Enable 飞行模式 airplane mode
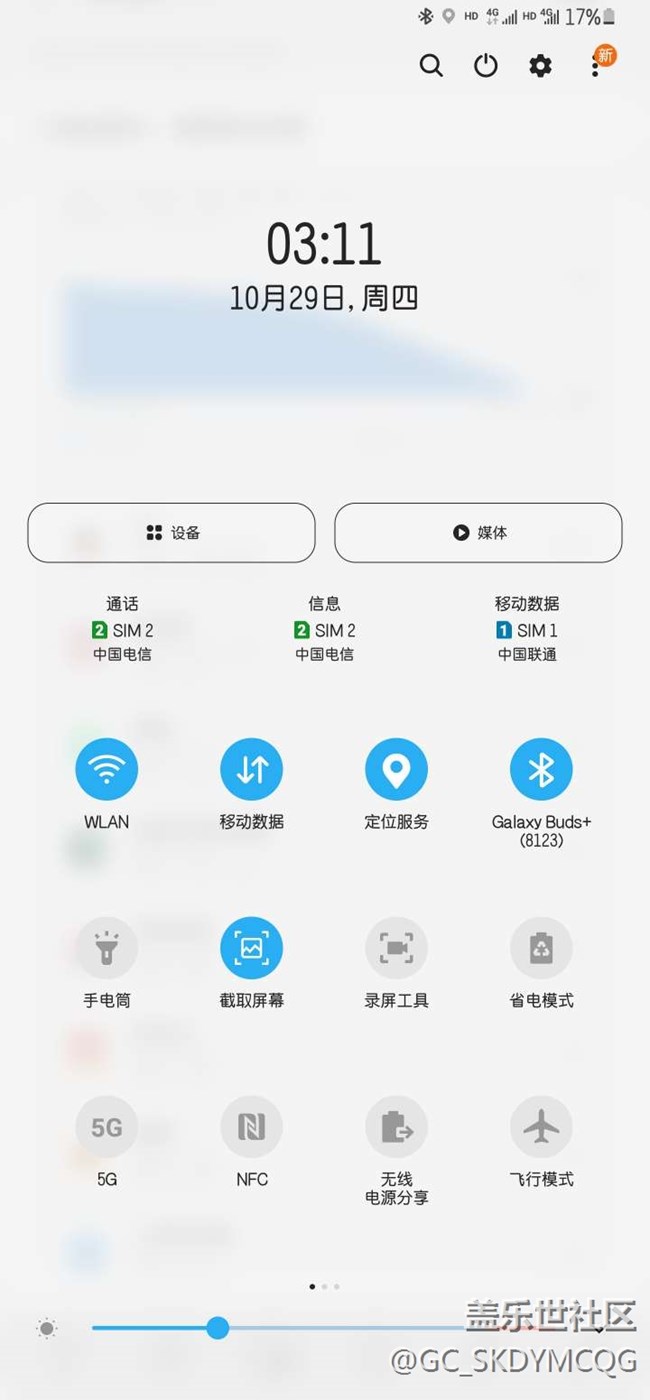 541,1127
